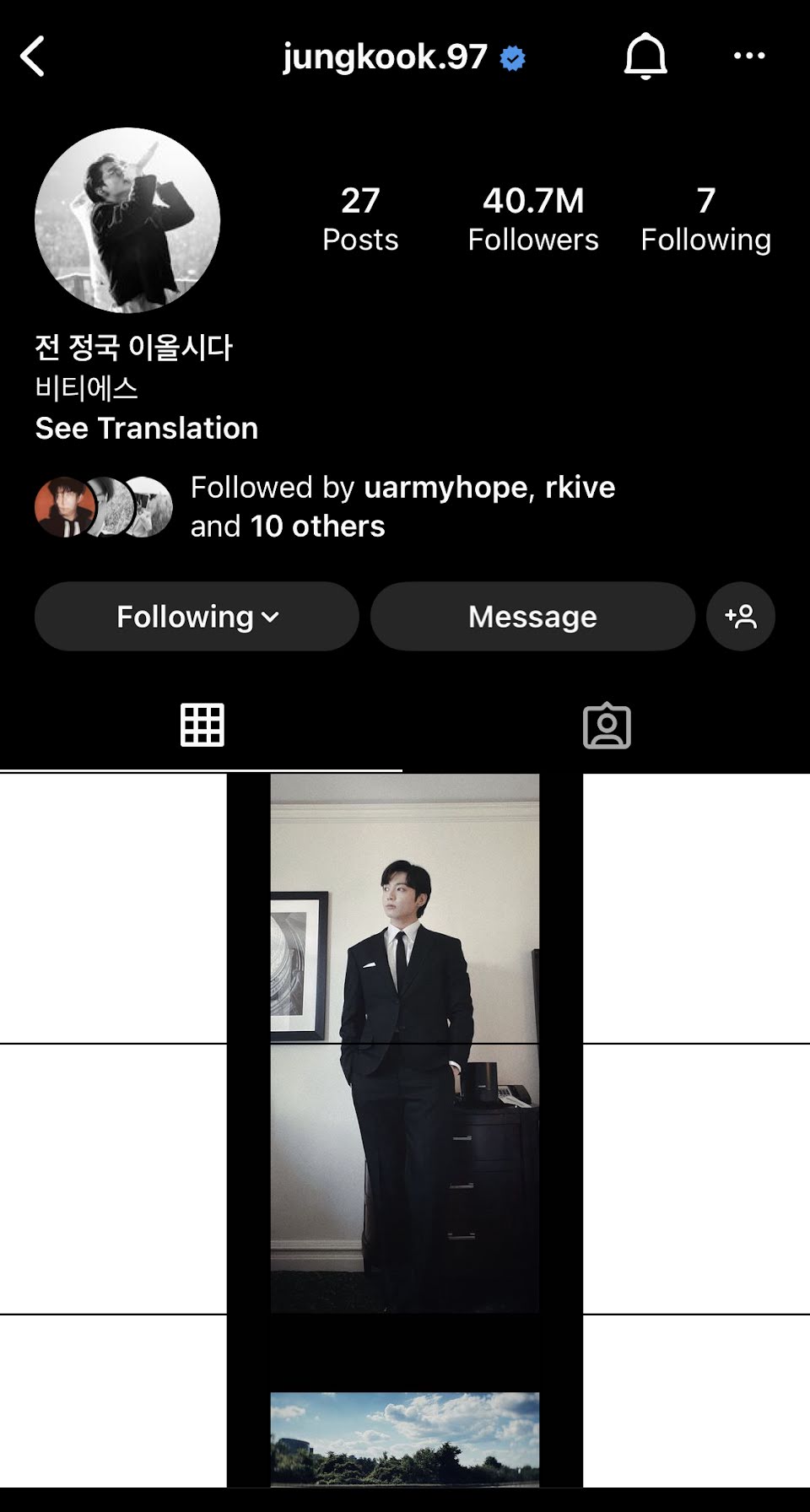Screen dimensions: 810x1512
Task: Open the notifications bell for this profile
Action: point(645,57)
